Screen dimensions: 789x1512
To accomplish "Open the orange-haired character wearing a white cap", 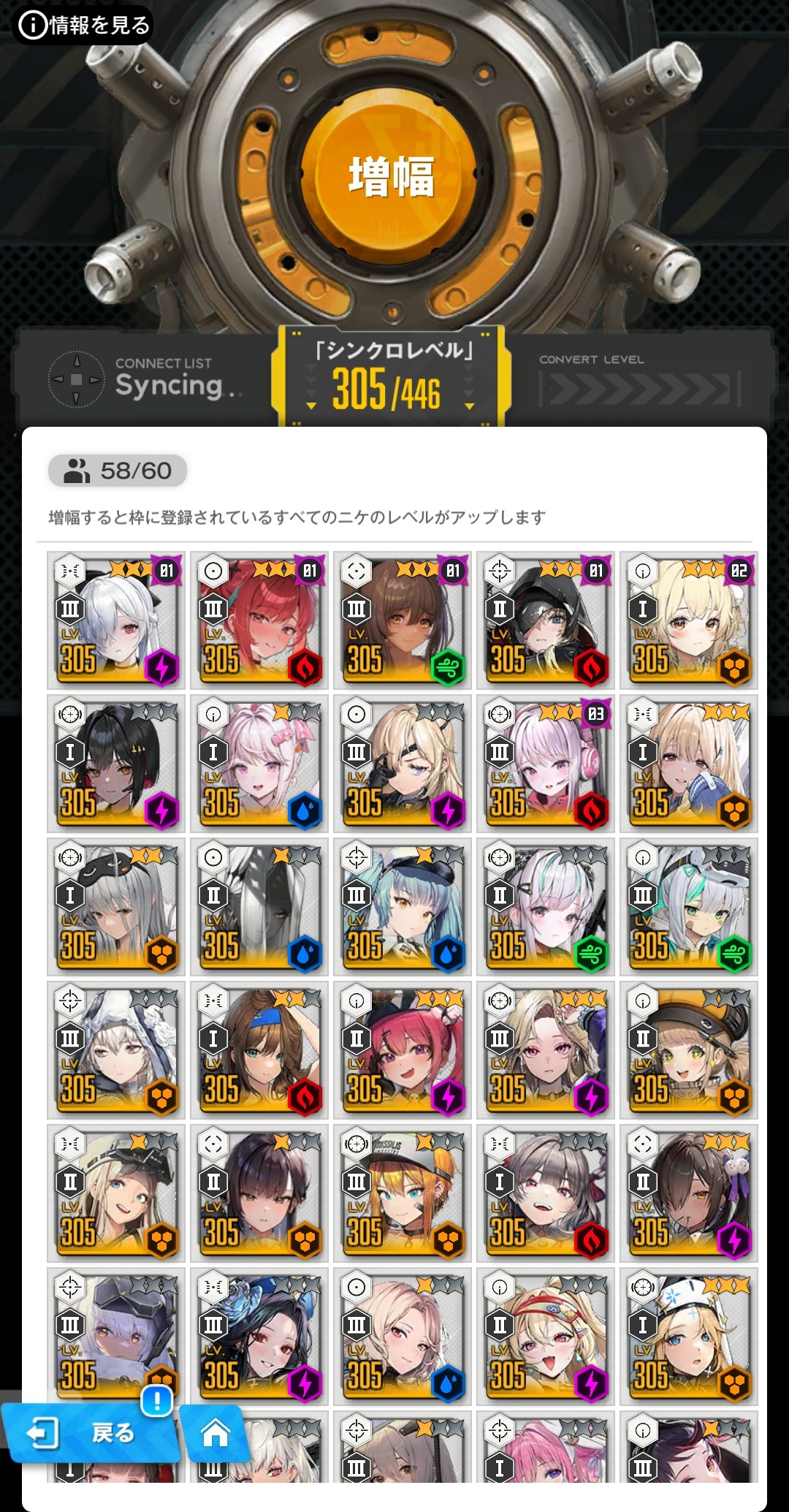I will 403,1193.
